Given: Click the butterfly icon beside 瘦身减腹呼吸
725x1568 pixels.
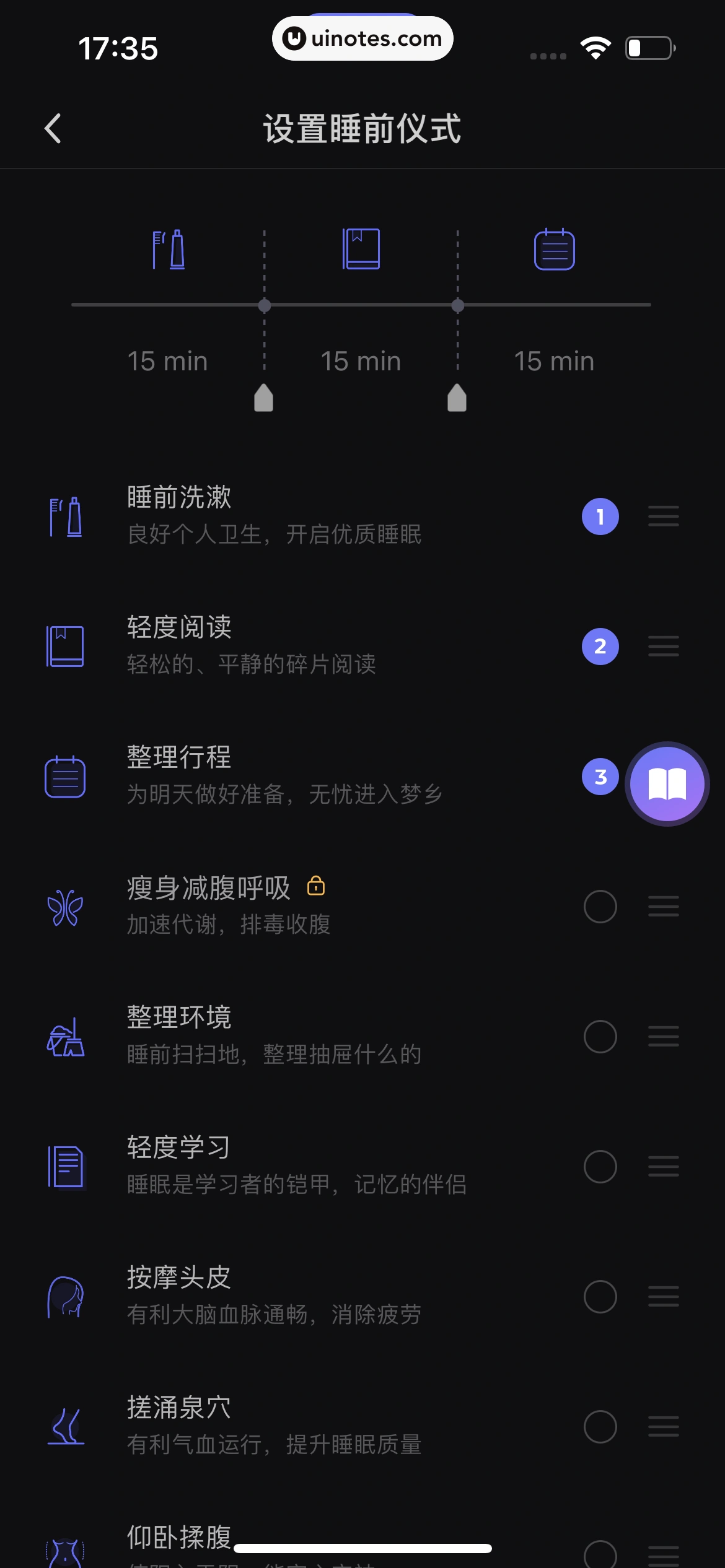Looking at the screenshot, I should 66,905.
